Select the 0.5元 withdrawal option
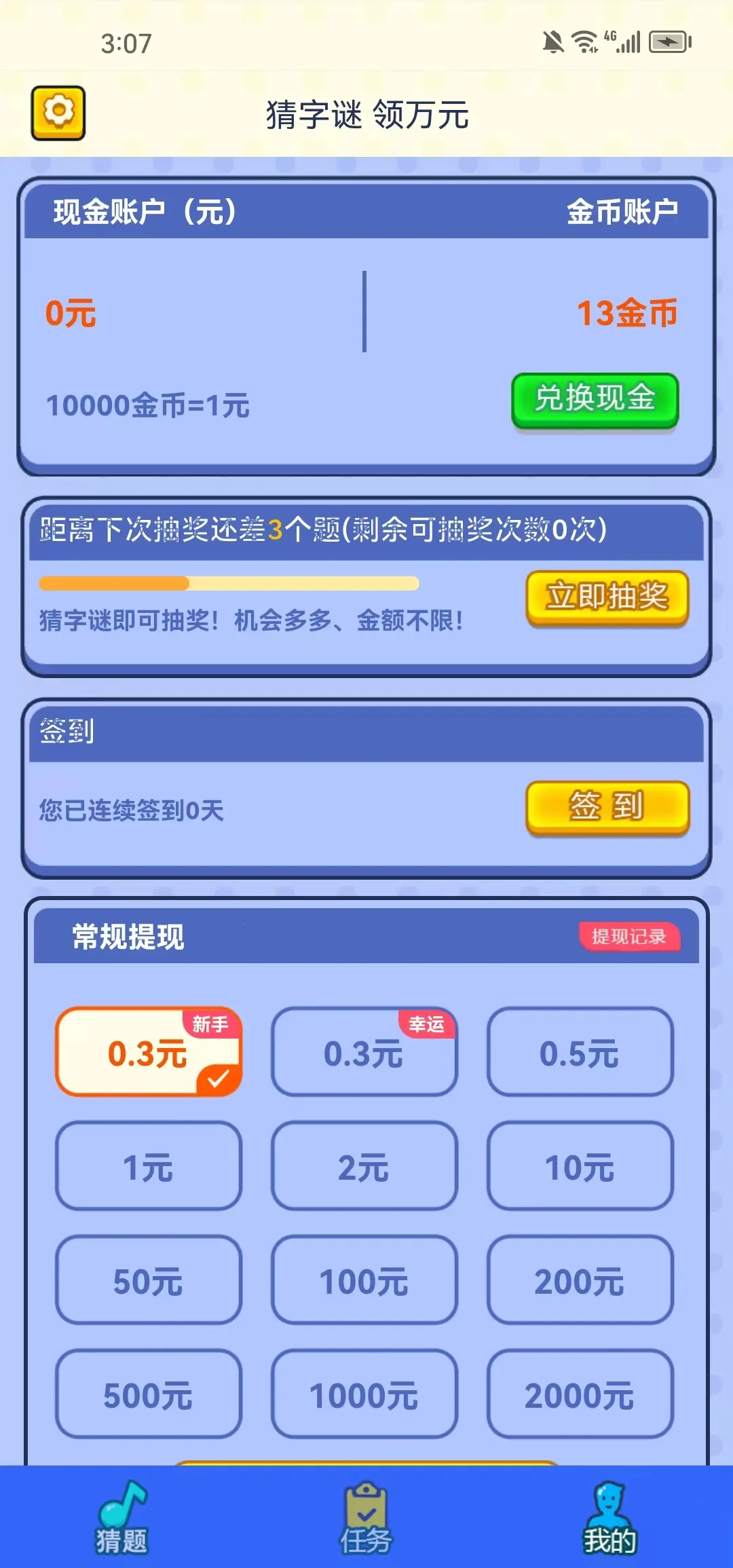The image size is (733, 1568). click(580, 1053)
